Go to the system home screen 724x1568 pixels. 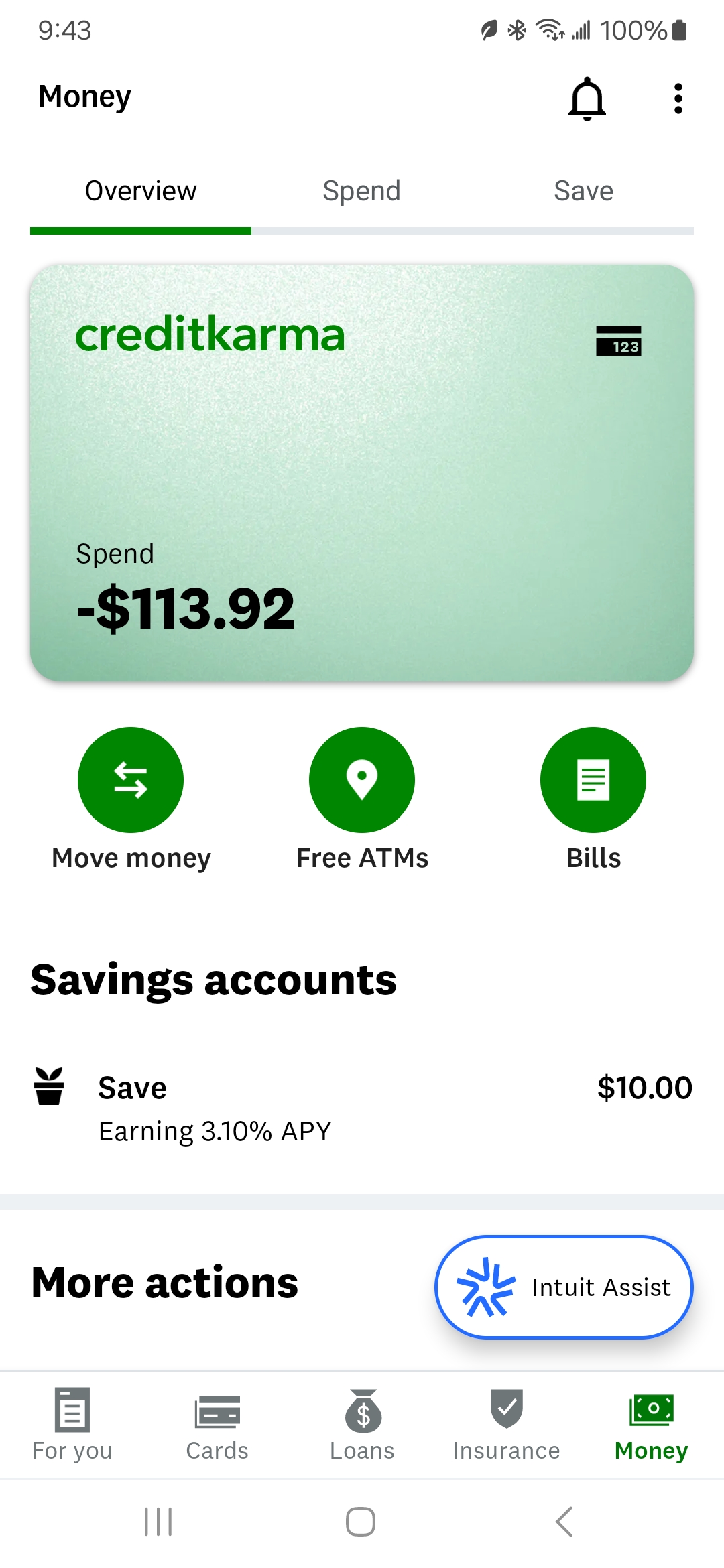click(361, 1522)
